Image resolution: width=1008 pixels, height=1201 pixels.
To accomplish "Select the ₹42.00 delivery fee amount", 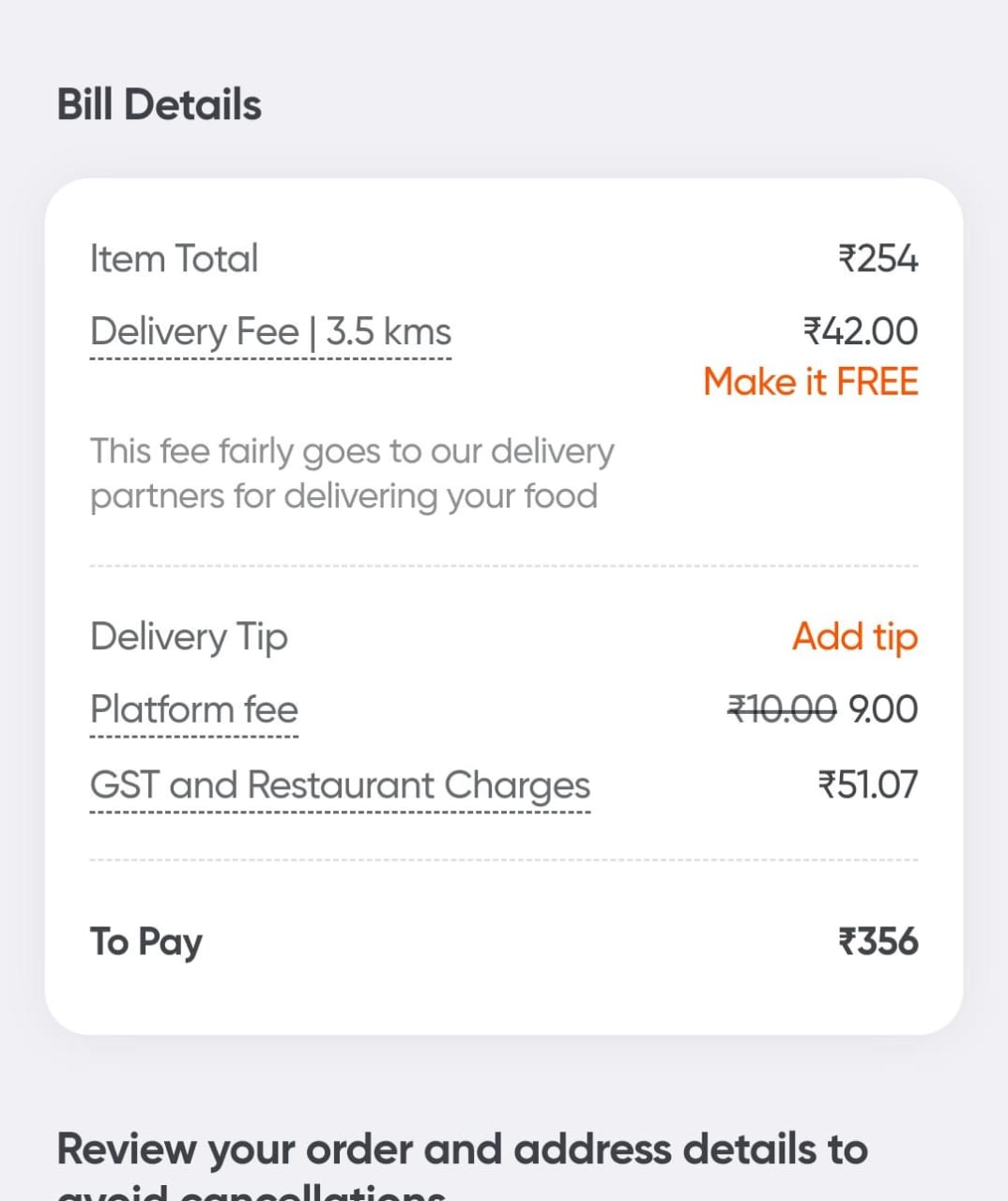I will [861, 330].
